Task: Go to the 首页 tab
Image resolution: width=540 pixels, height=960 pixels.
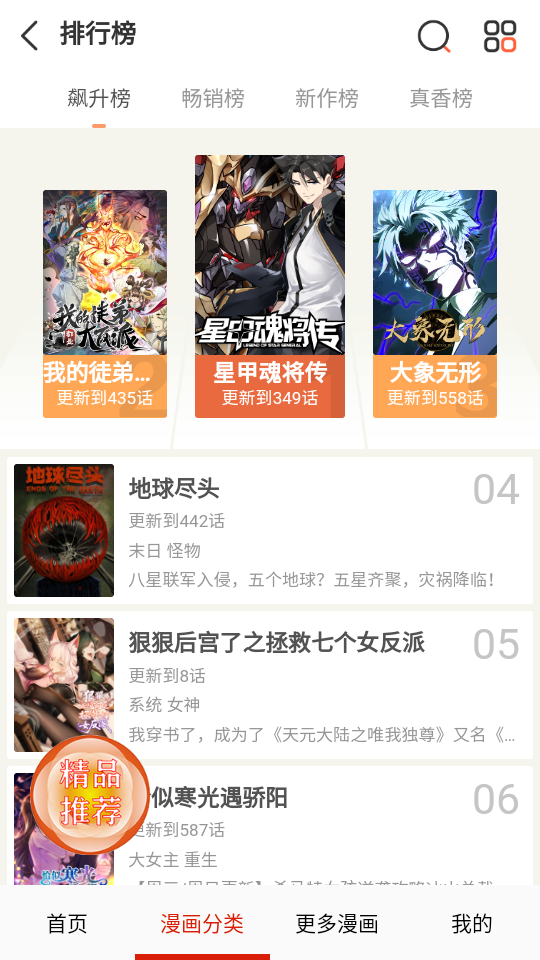Action: click(x=67, y=923)
